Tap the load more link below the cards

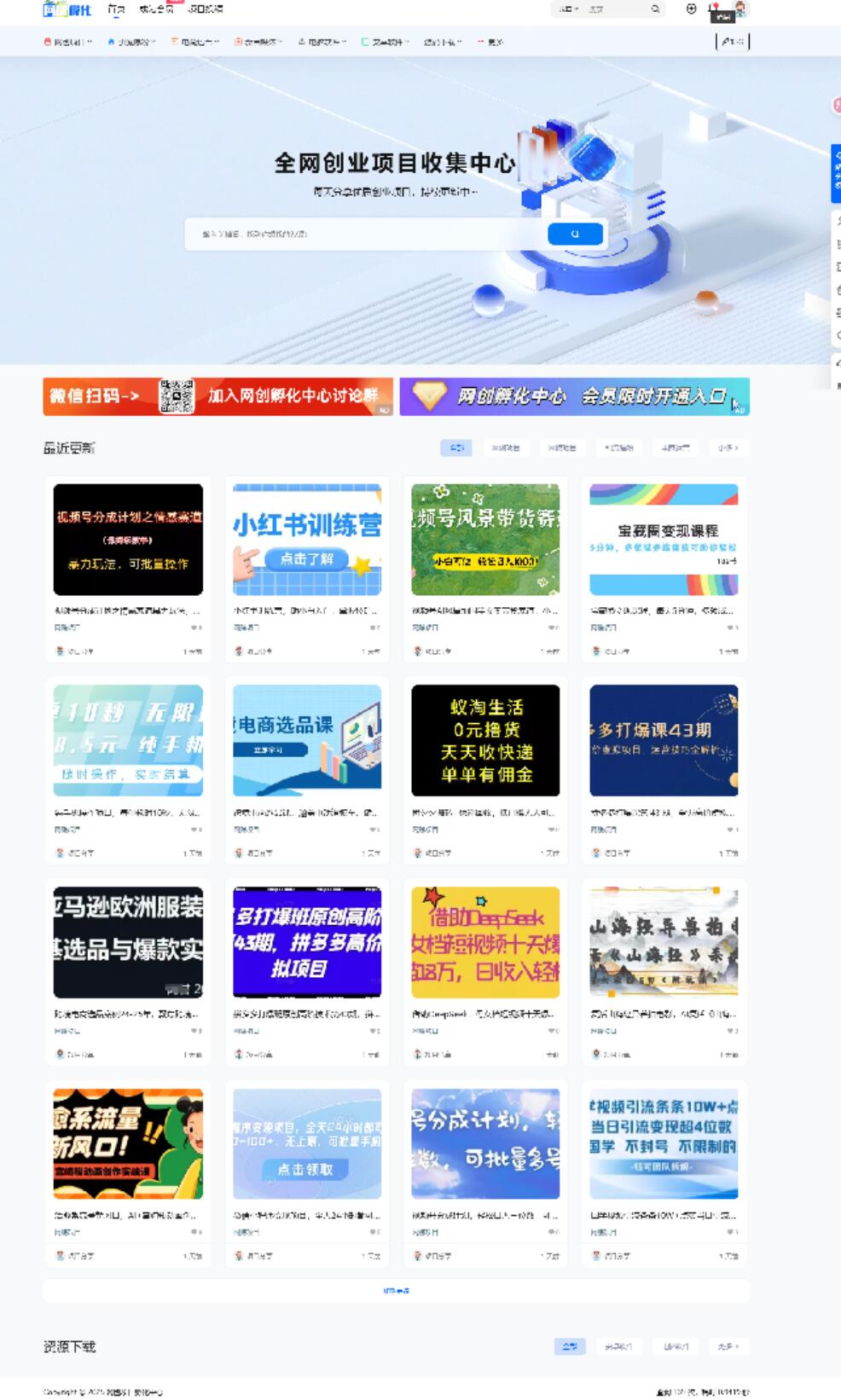coord(396,1291)
